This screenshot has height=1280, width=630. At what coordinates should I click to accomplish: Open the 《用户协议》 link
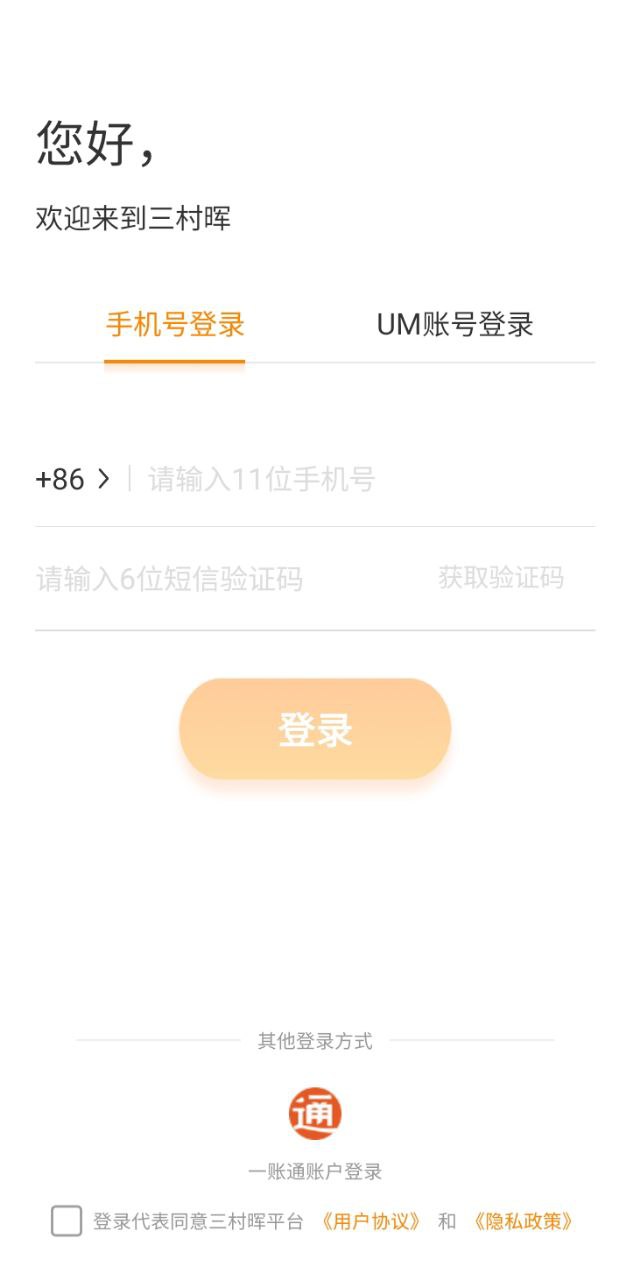372,1222
